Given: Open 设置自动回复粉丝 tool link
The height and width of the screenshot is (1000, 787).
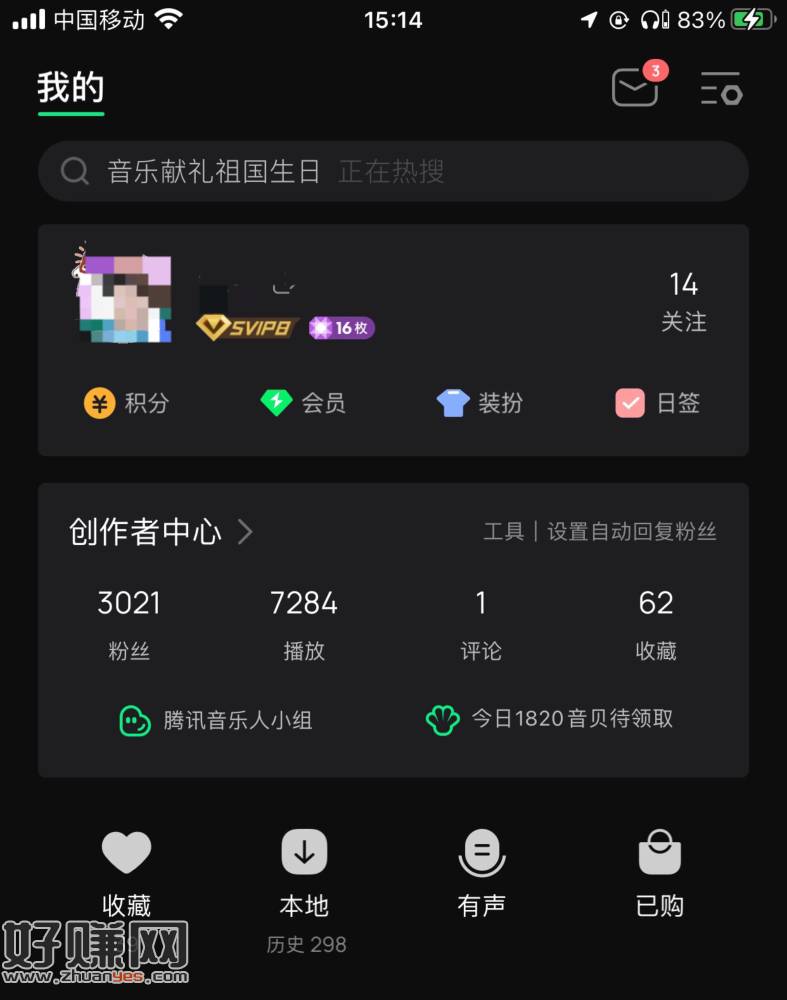Looking at the screenshot, I should tap(632, 532).
